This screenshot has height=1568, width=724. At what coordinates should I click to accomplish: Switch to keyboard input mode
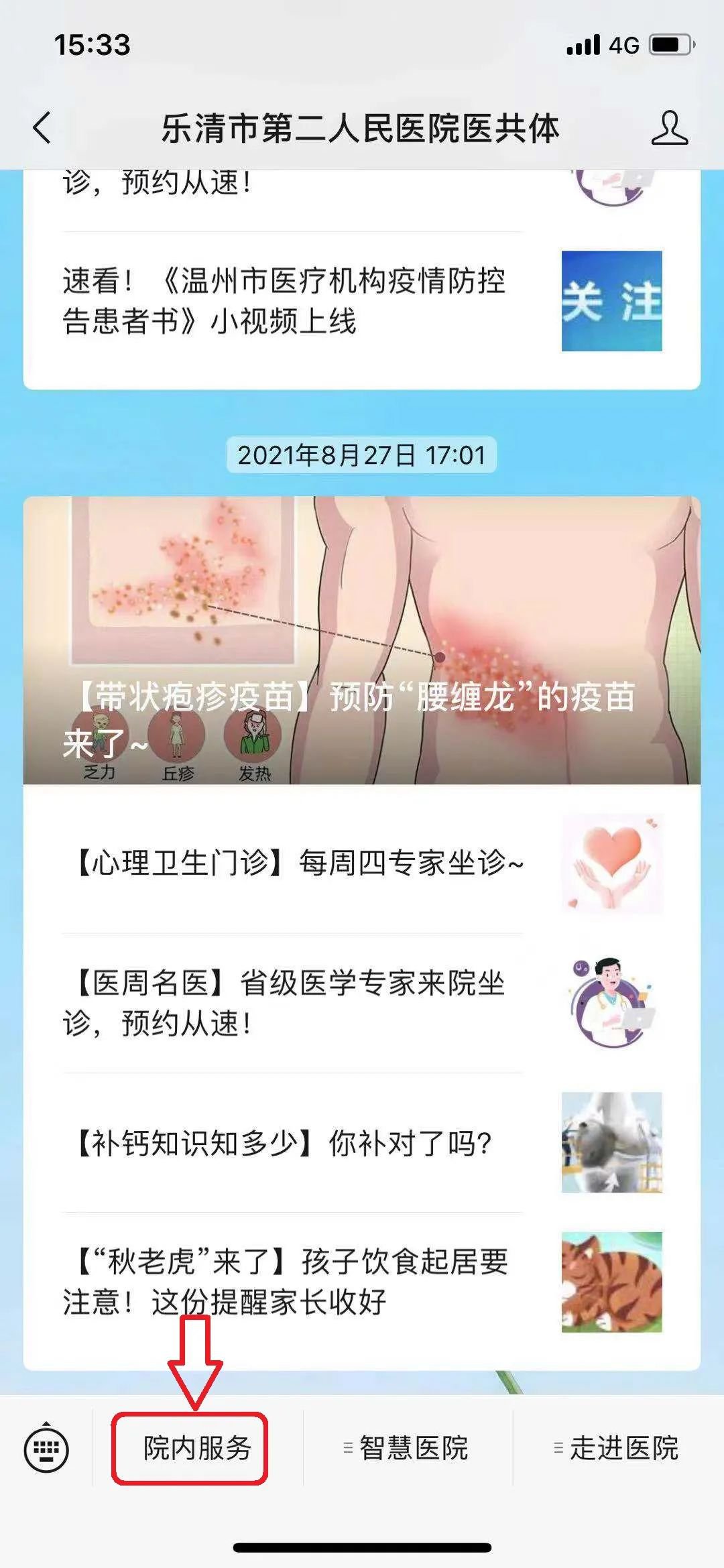pyautogui.click(x=46, y=1449)
